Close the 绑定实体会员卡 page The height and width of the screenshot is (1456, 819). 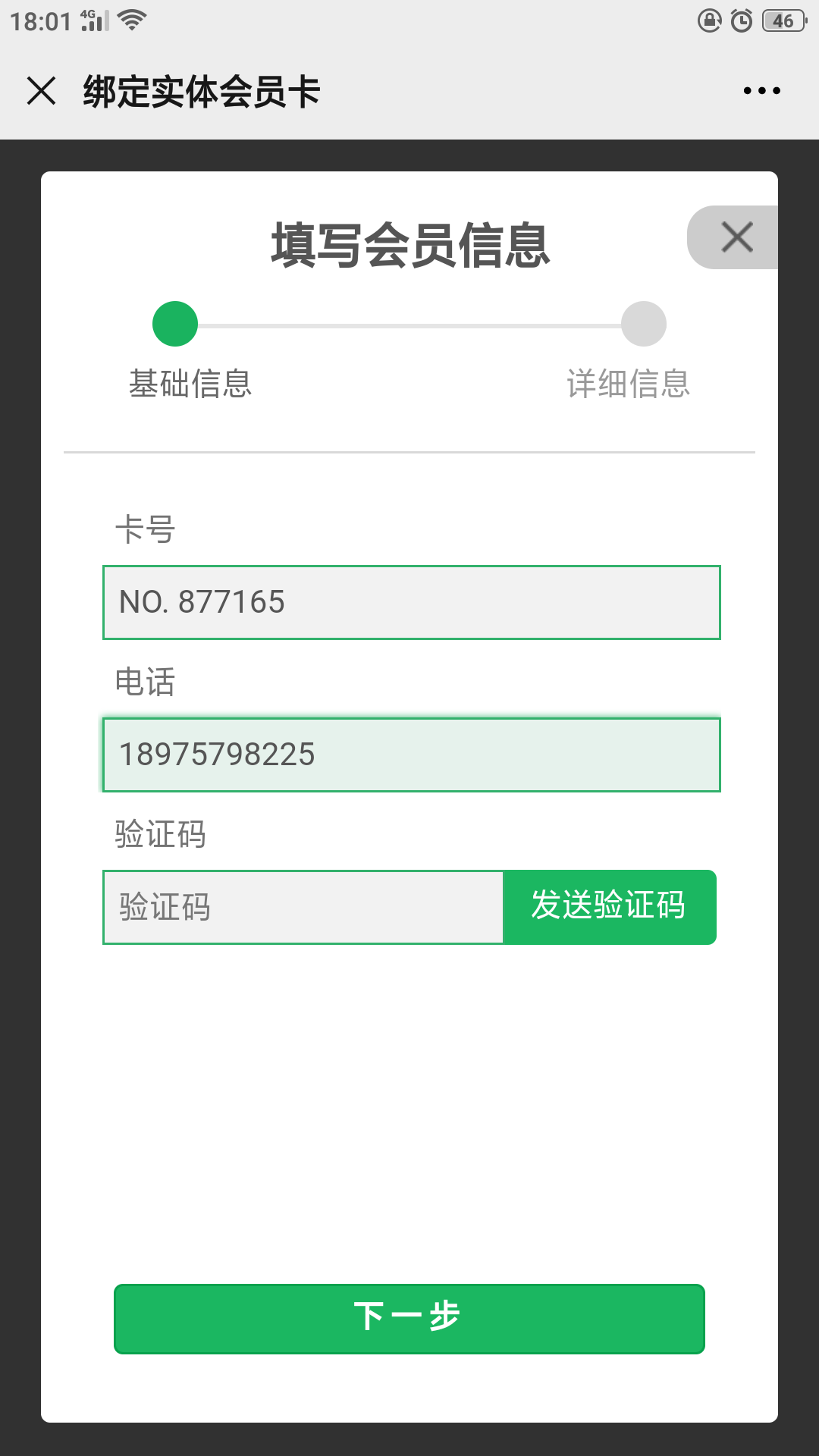42,91
